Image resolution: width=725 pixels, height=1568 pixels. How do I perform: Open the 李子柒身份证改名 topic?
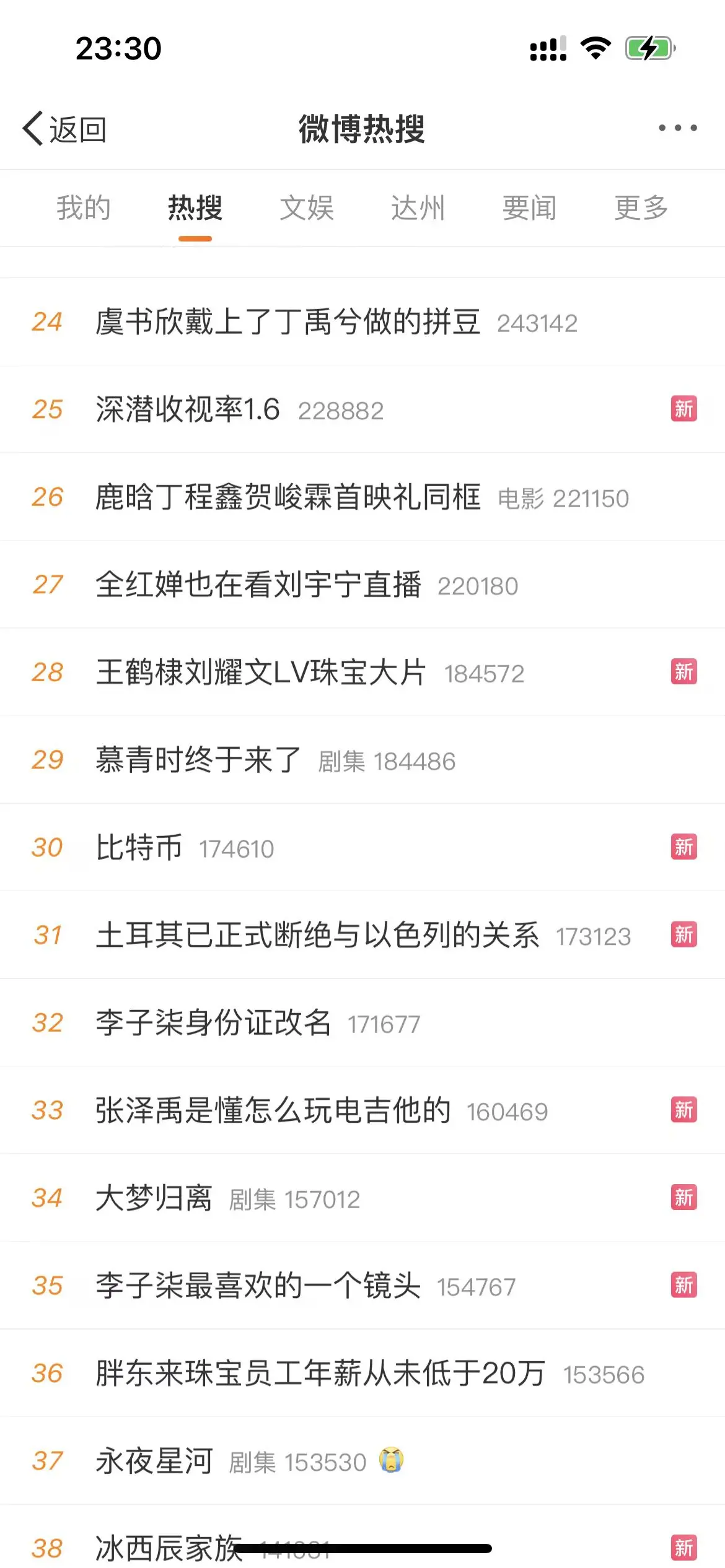tap(214, 1024)
